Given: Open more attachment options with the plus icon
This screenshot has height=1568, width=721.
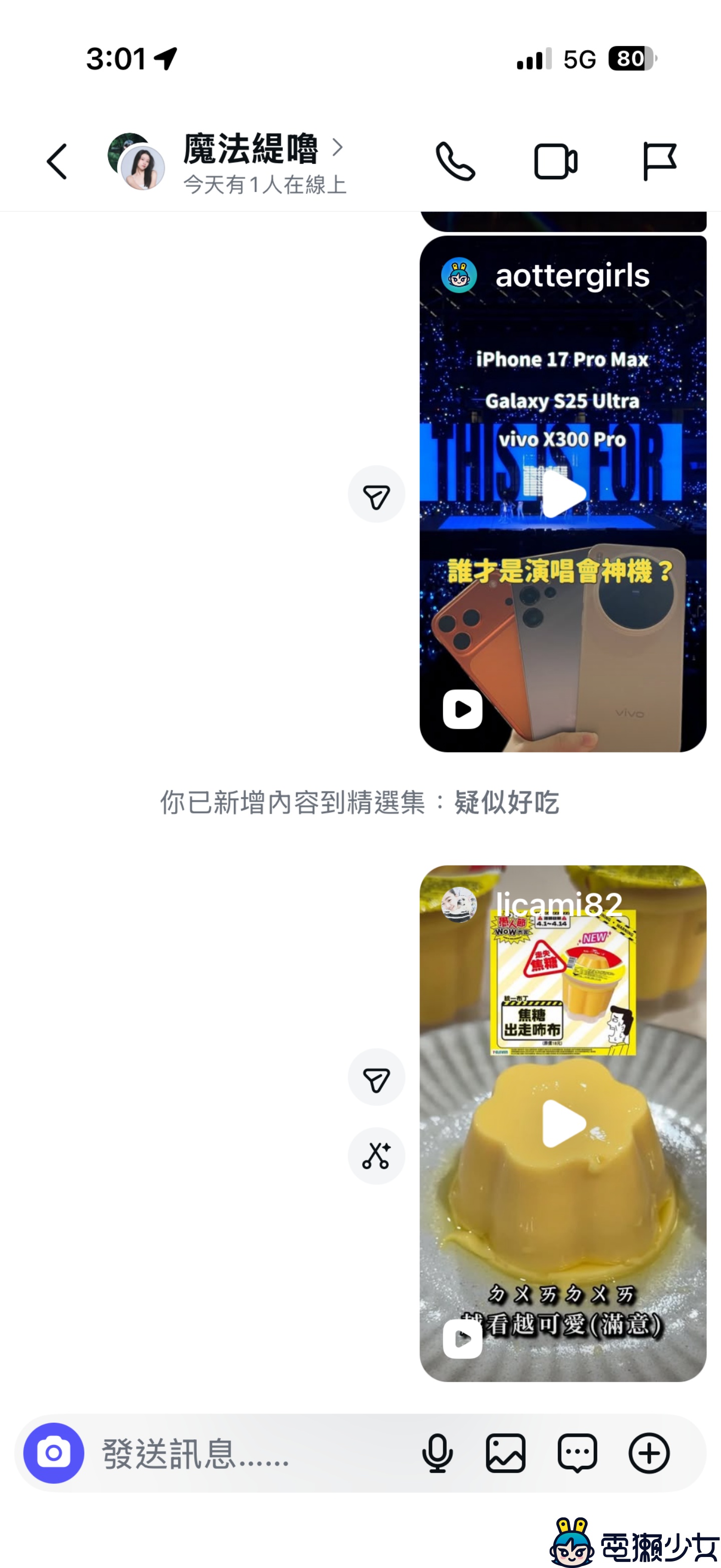Looking at the screenshot, I should pos(648,1454).
